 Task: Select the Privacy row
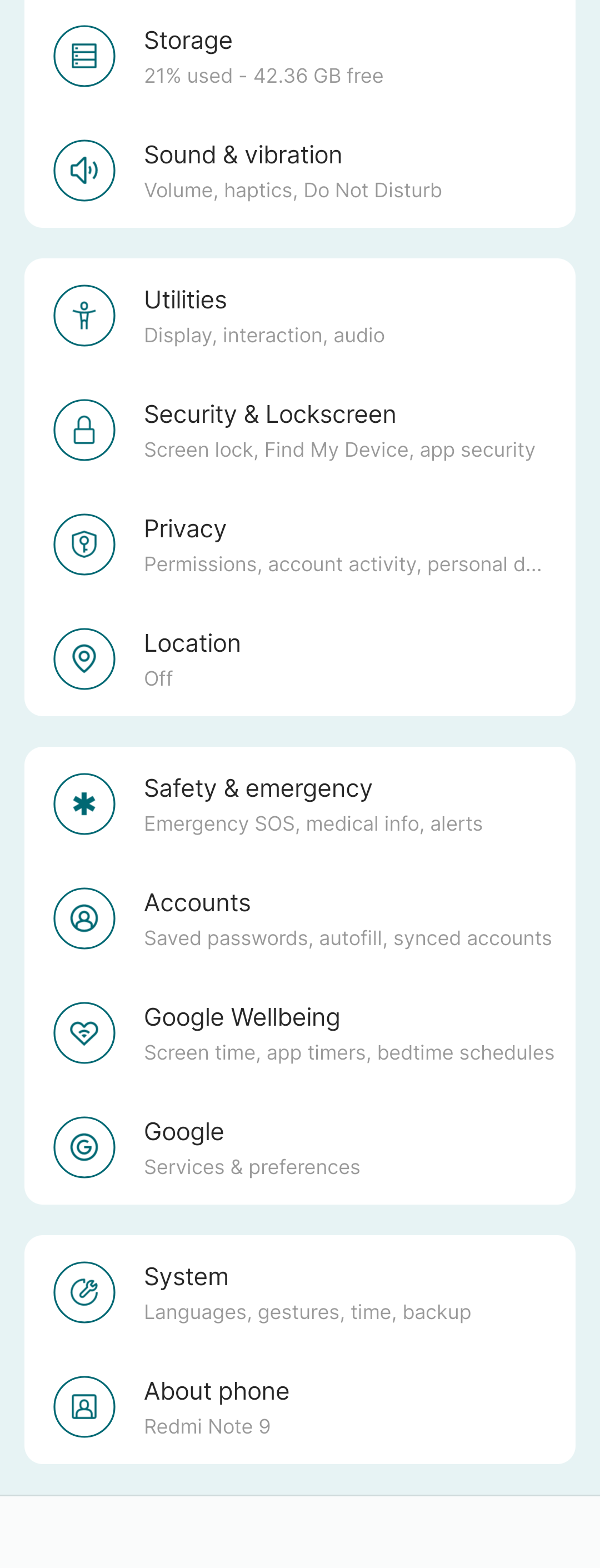pos(299,545)
